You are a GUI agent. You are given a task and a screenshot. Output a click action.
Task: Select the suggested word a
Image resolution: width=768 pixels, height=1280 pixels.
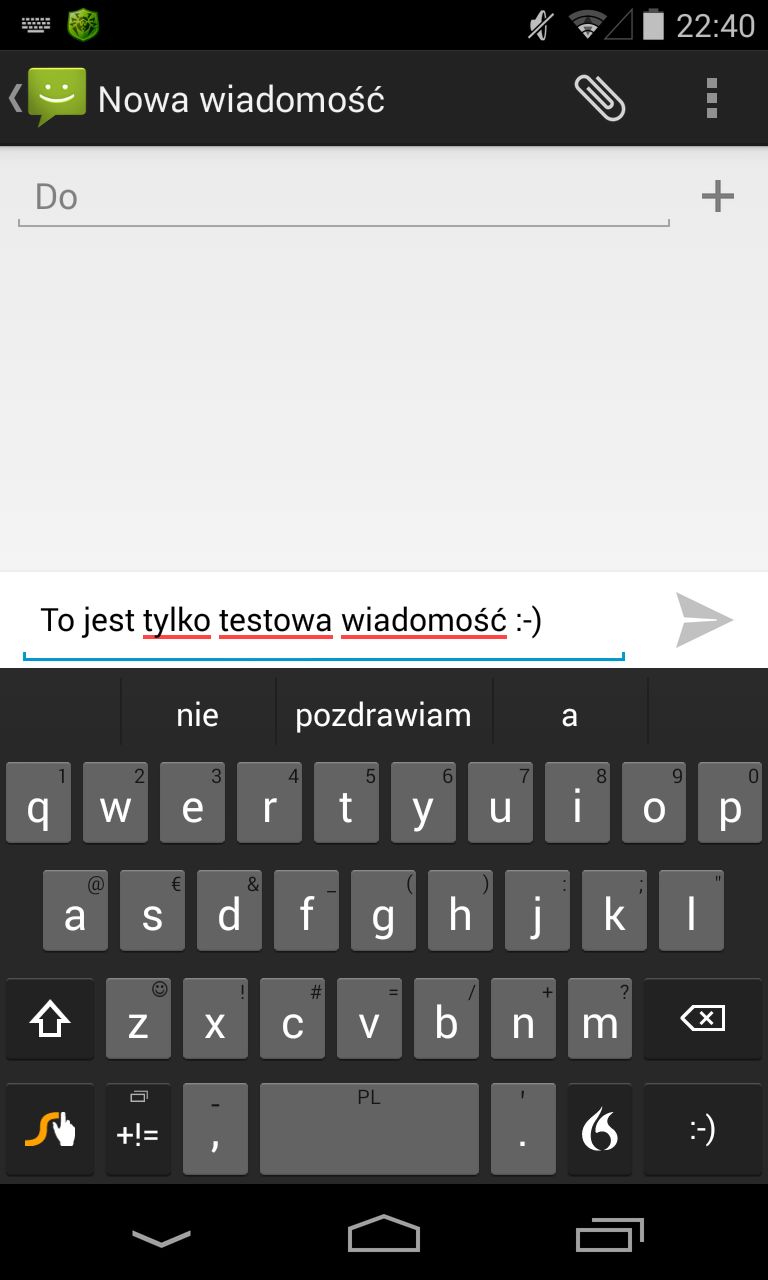point(570,715)
